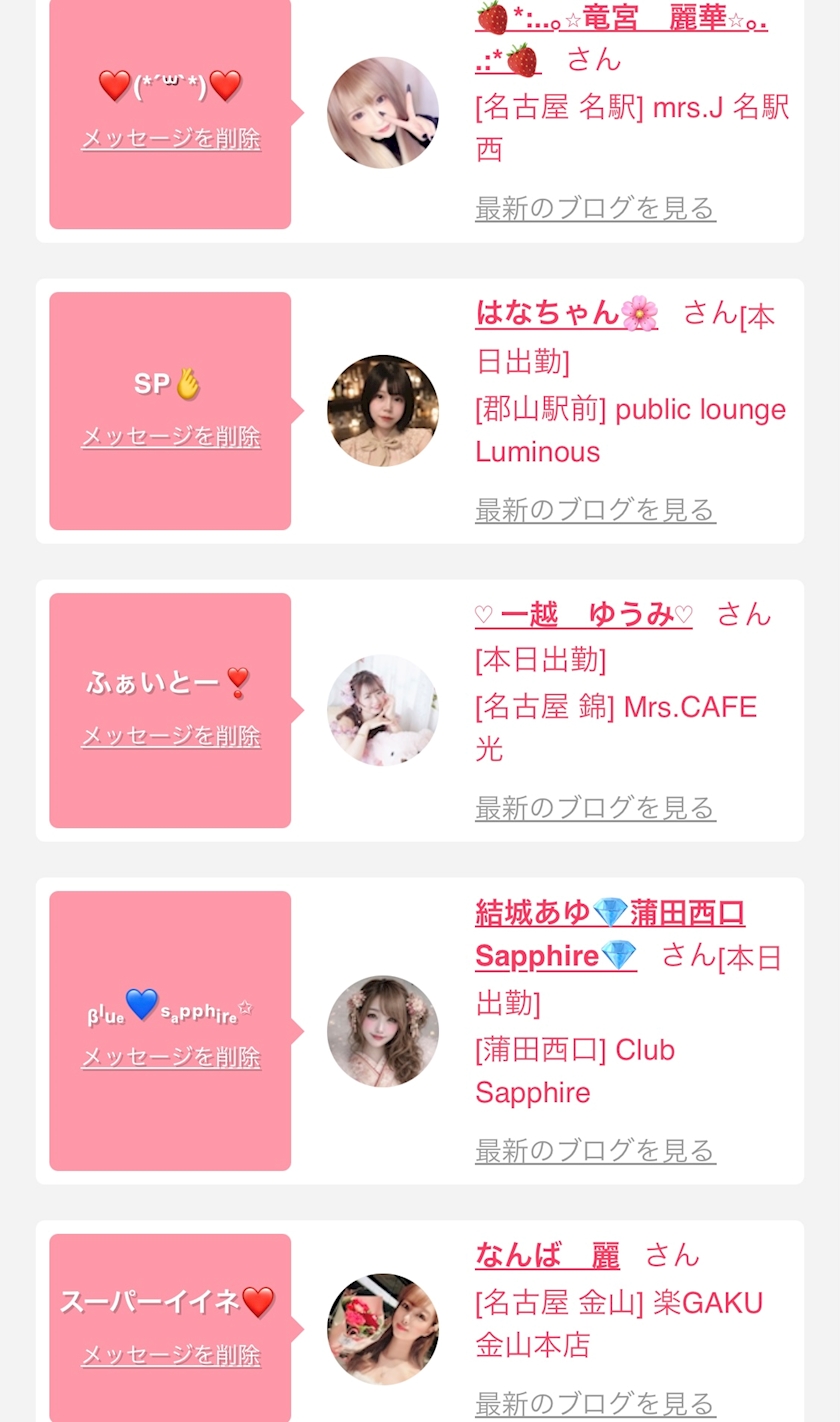
Task: View latest blog of 竜宮 麗華
Action: pos(595,208)
